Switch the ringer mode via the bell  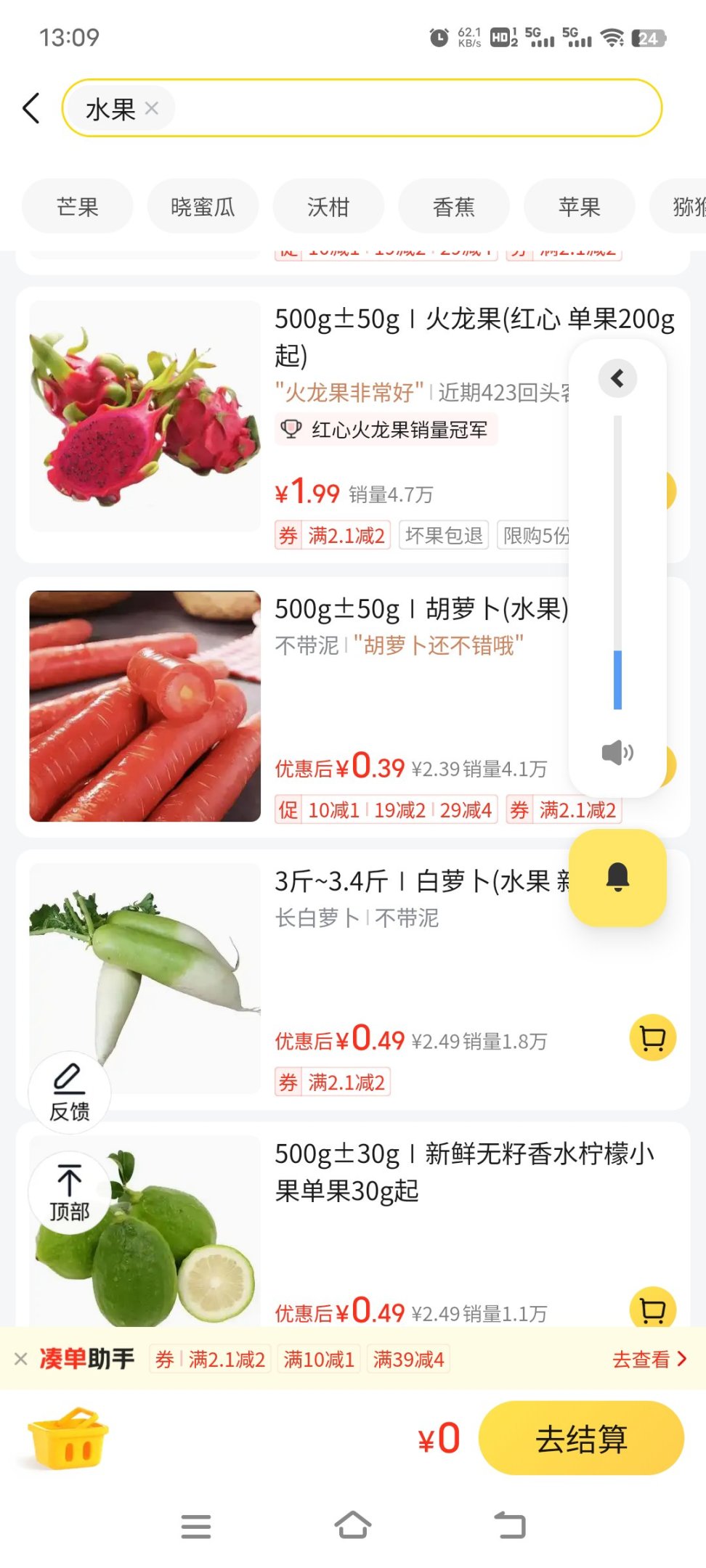tap(617, 878)
